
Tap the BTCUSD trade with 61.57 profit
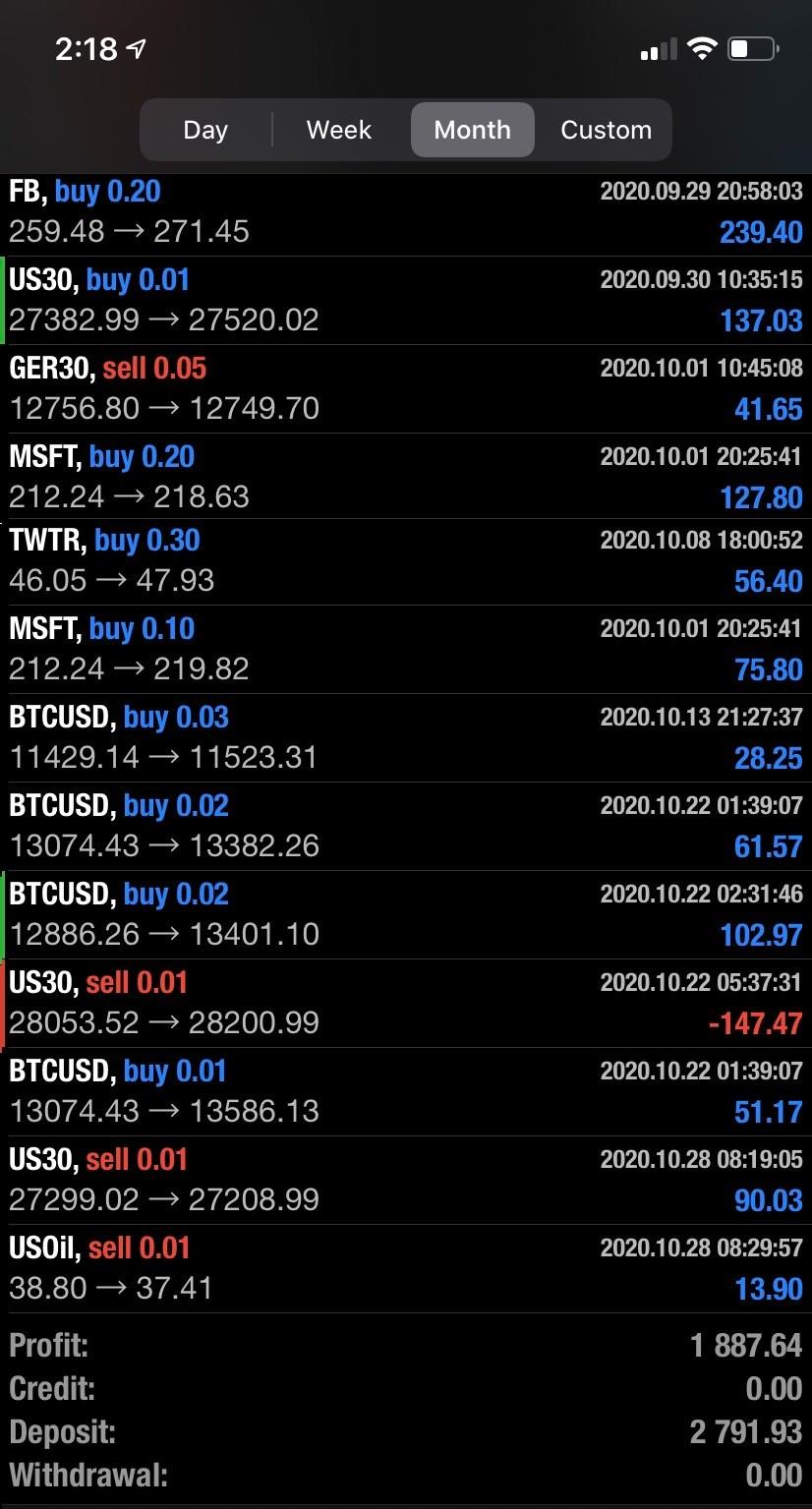point(406,827)
